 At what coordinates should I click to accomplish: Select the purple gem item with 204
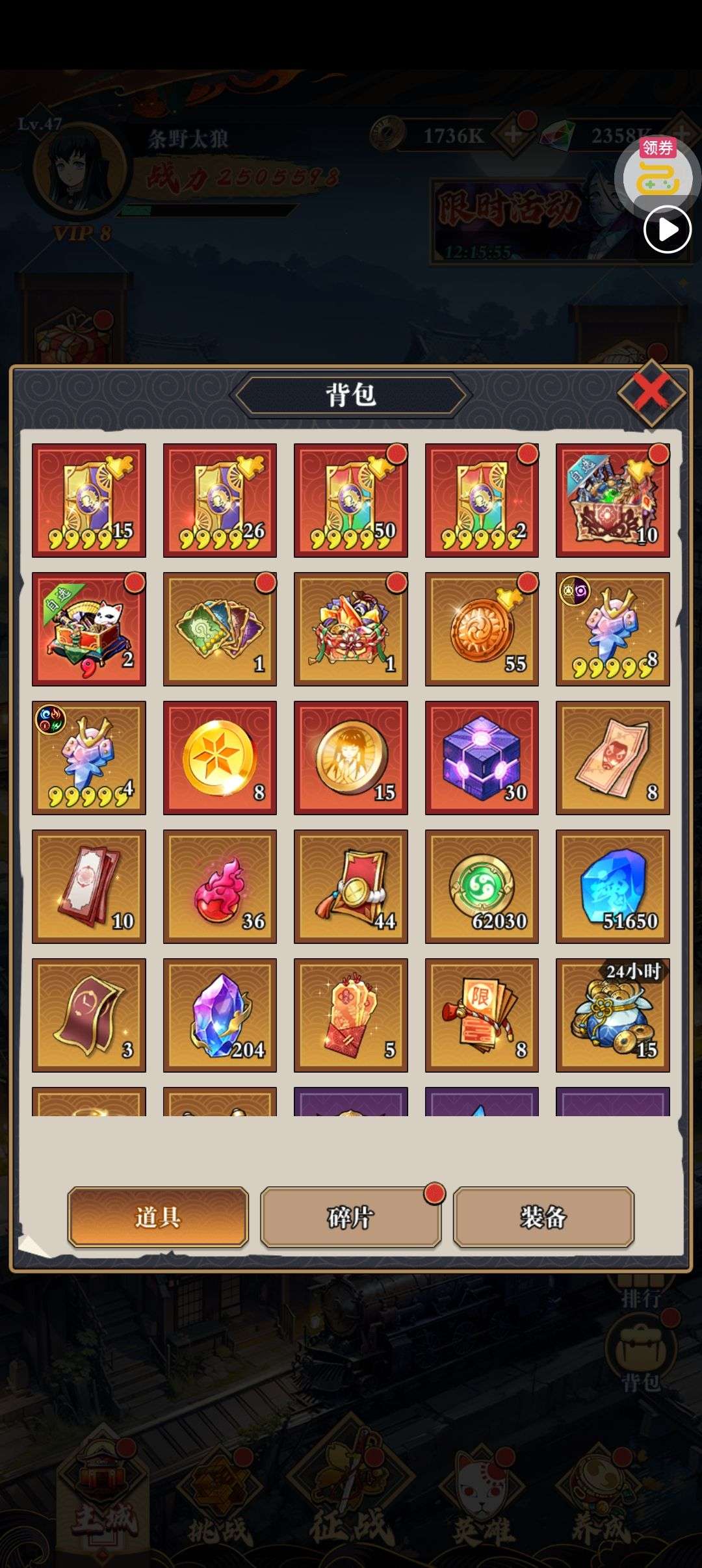pyautogui.click(x=220, y=1015)
